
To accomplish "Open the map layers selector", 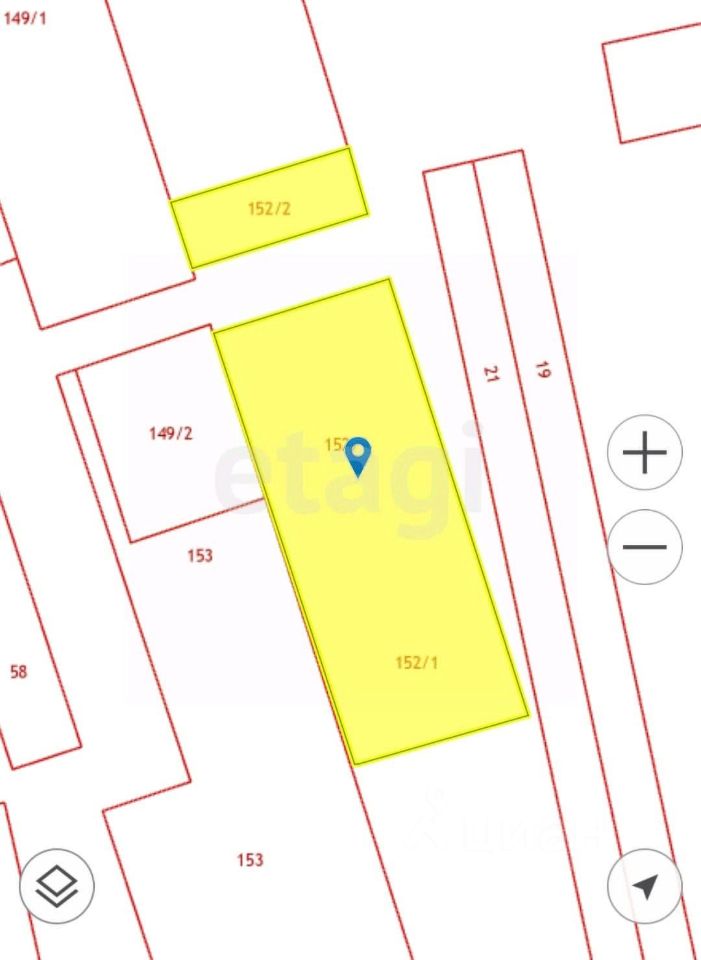I will (57, 885).
